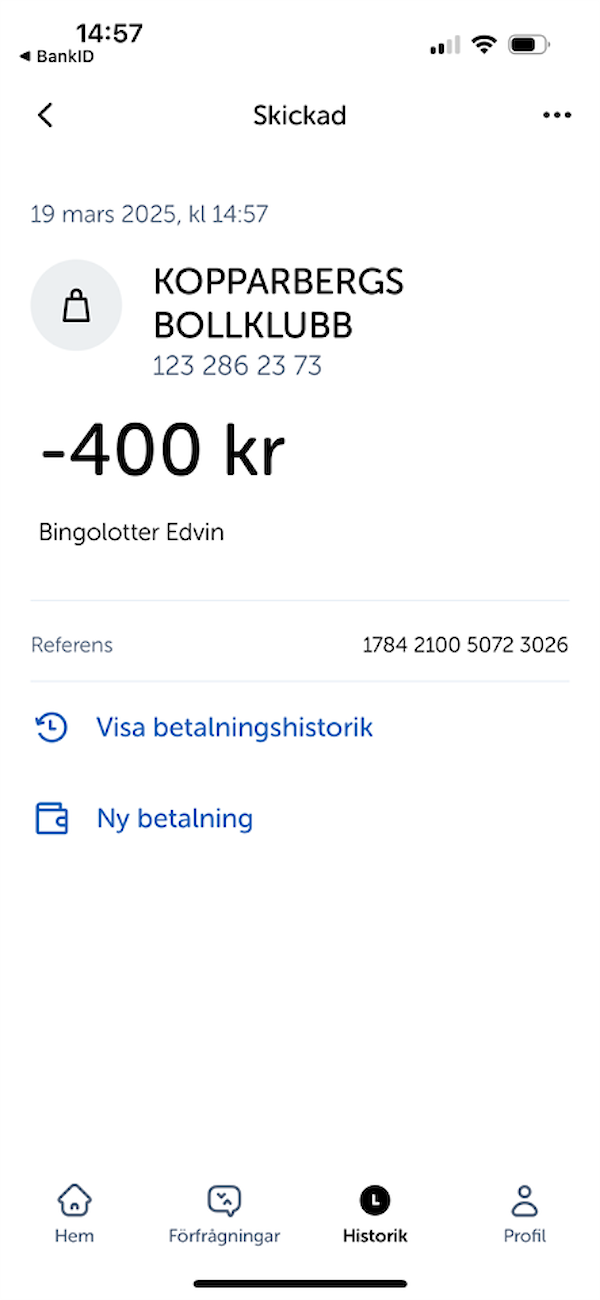Viewport: 600px width, 1300px height.
Task: Open the three-dot overflow menu
Action: 557,115
